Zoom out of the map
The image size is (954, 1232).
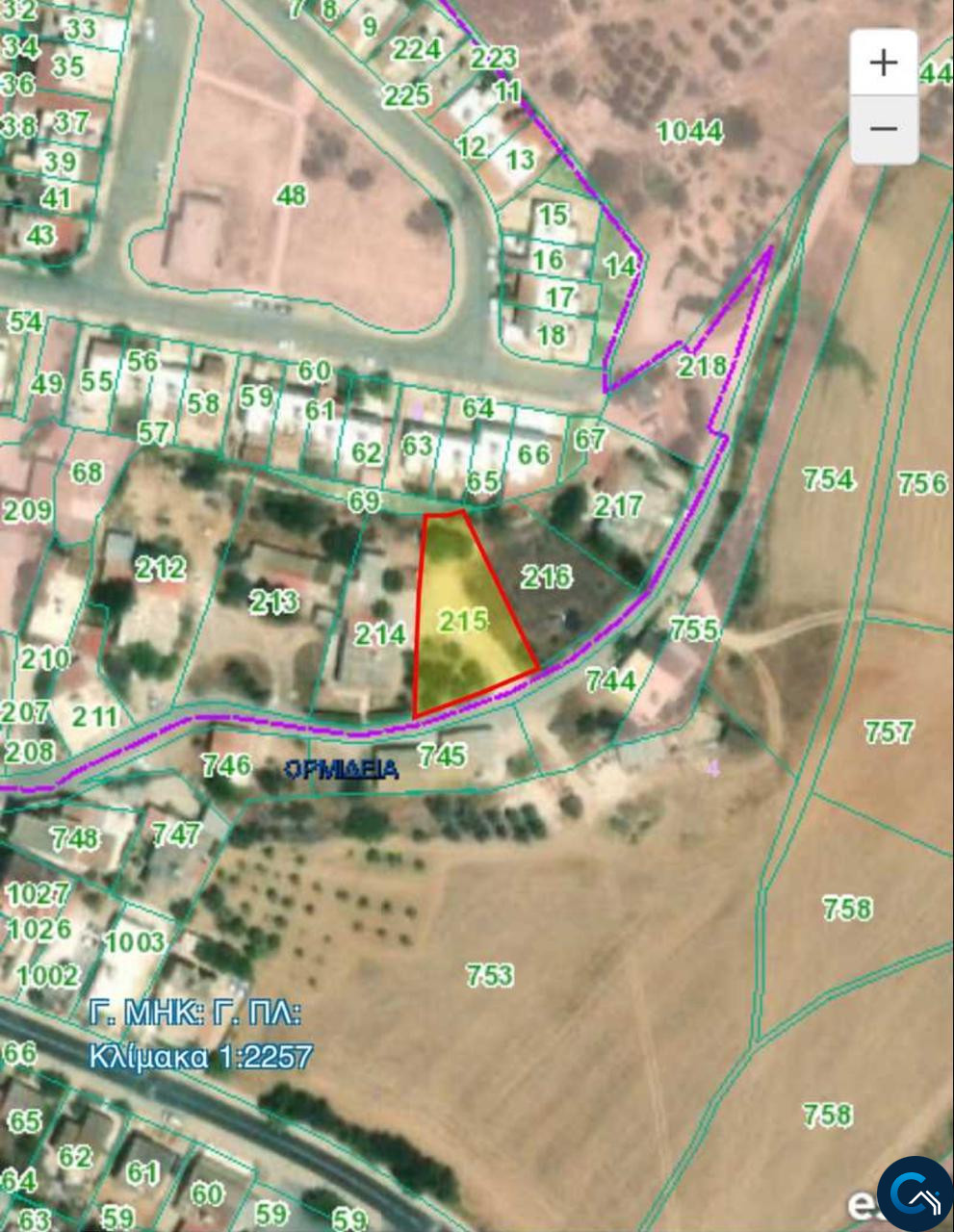(883, 129)
